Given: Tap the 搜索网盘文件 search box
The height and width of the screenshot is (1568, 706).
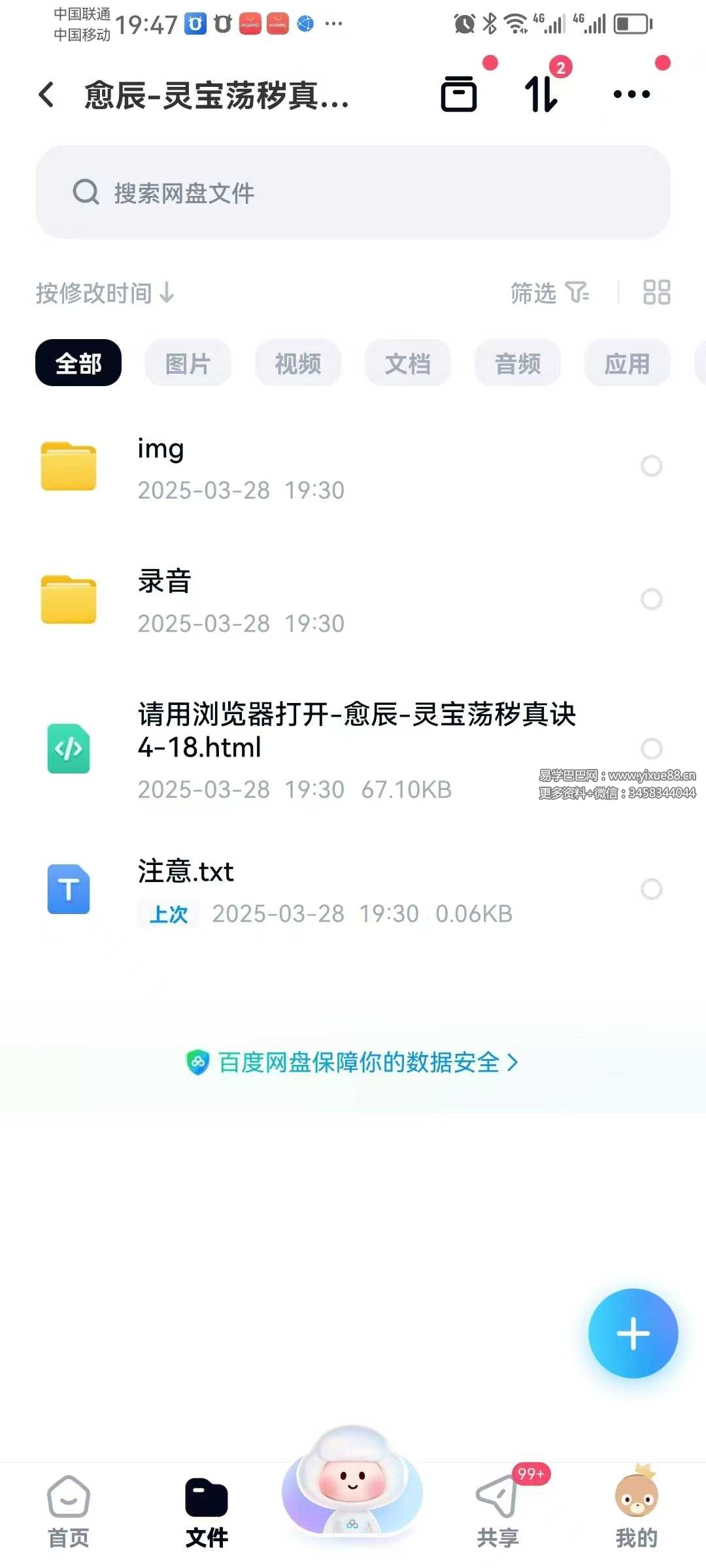Looking at the screenshot, I should point(353,192).
